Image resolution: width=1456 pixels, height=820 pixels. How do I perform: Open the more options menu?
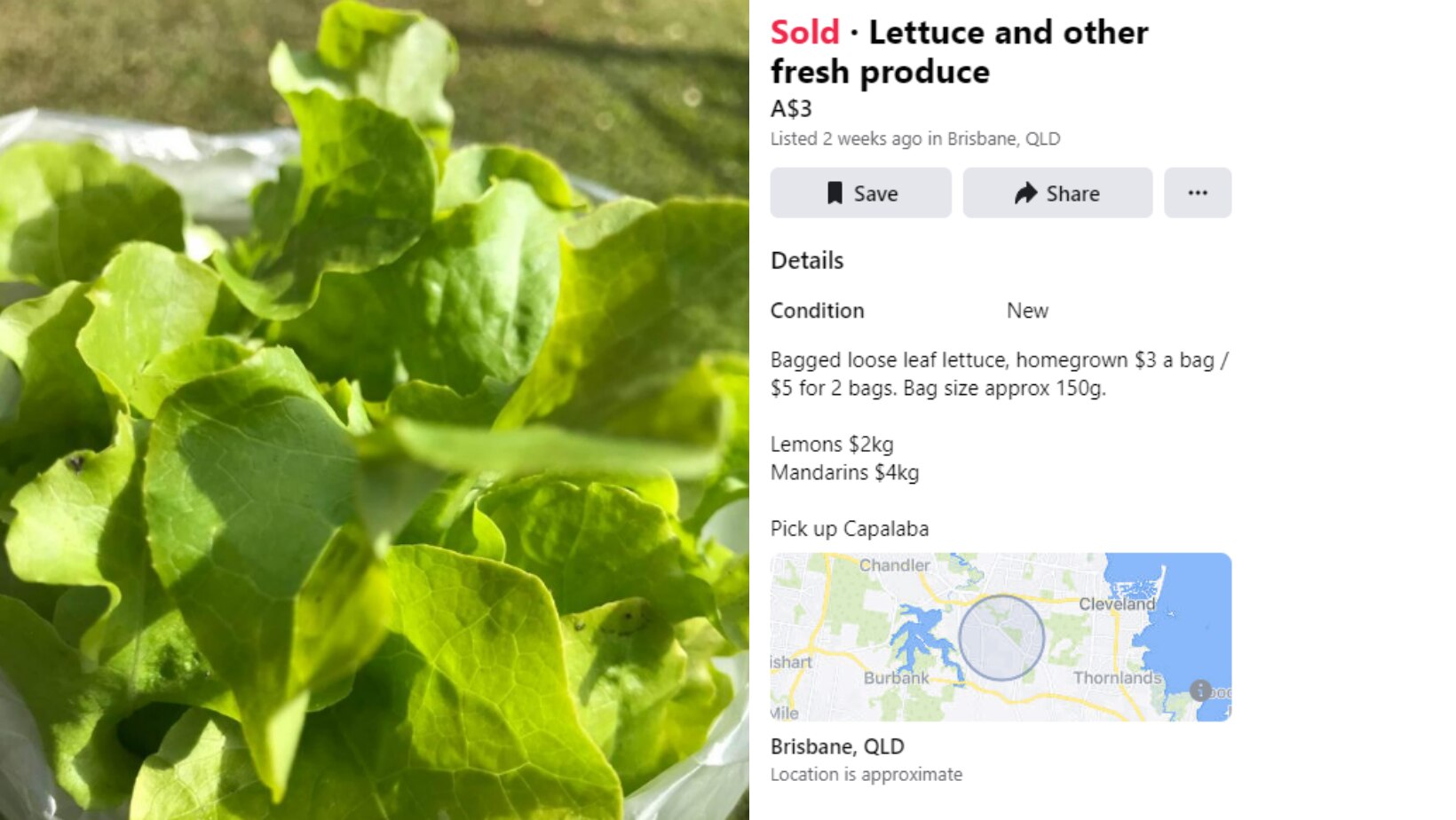[x=1197, y=193]
